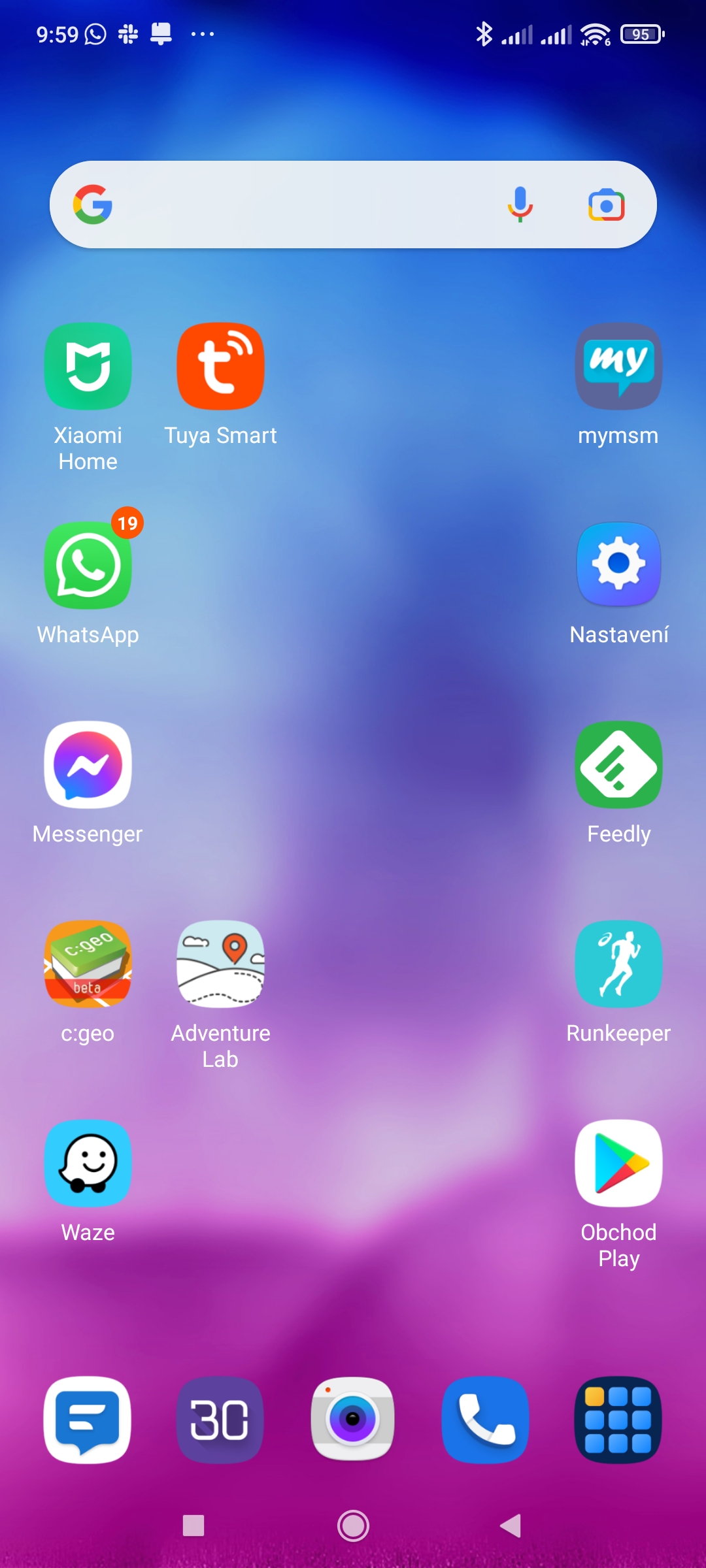
Task: Open the messages app in the dock
Action: point(88,1420)
